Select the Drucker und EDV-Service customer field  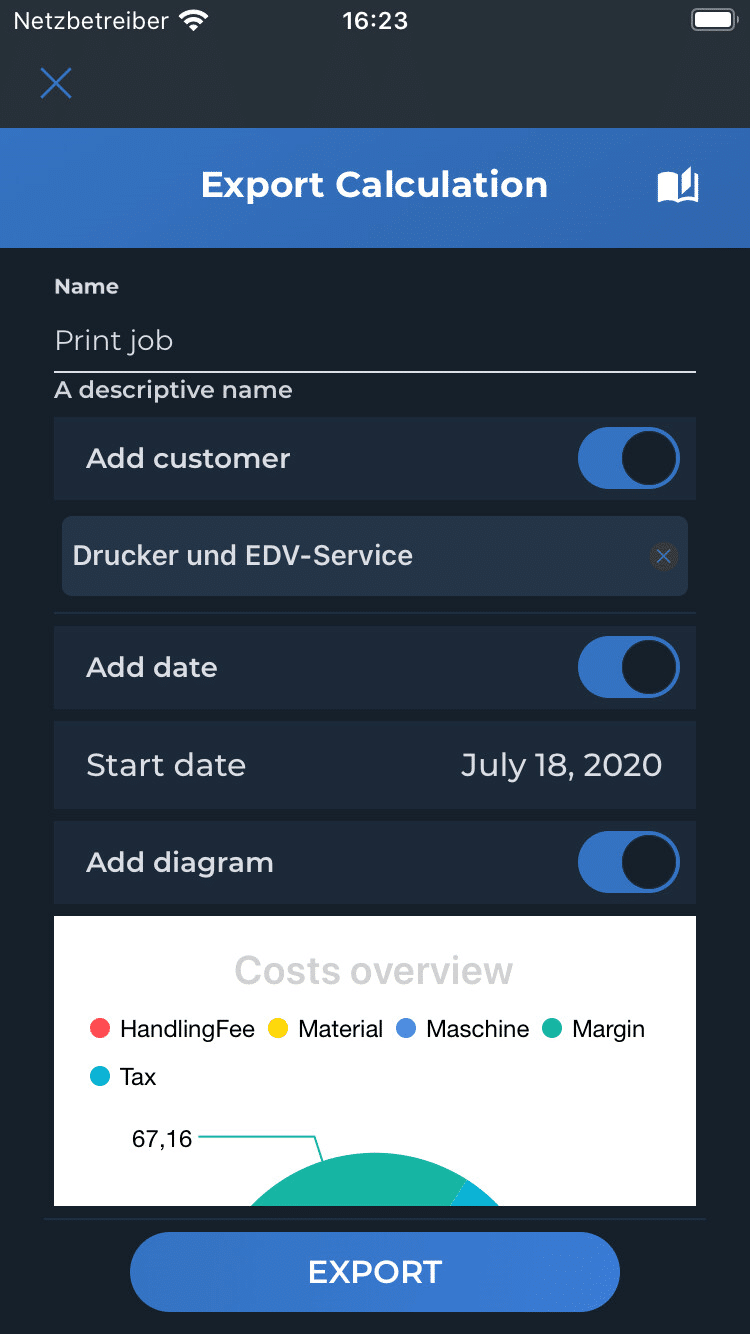[x=375, y=556]
